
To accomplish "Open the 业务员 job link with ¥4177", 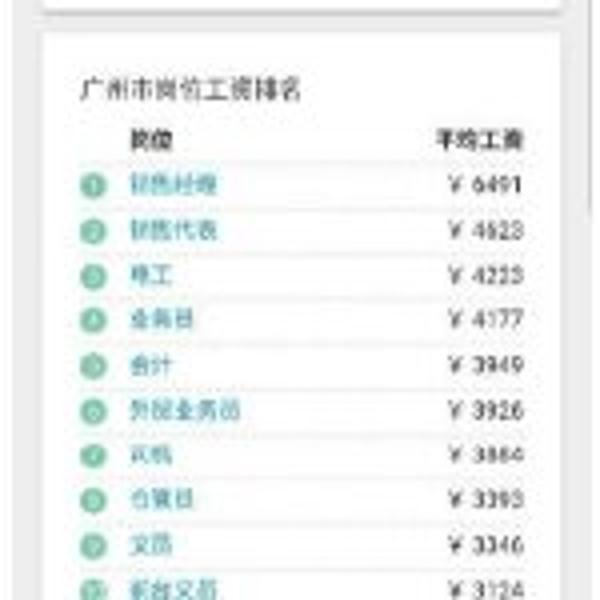I will [x=162, y=320].
